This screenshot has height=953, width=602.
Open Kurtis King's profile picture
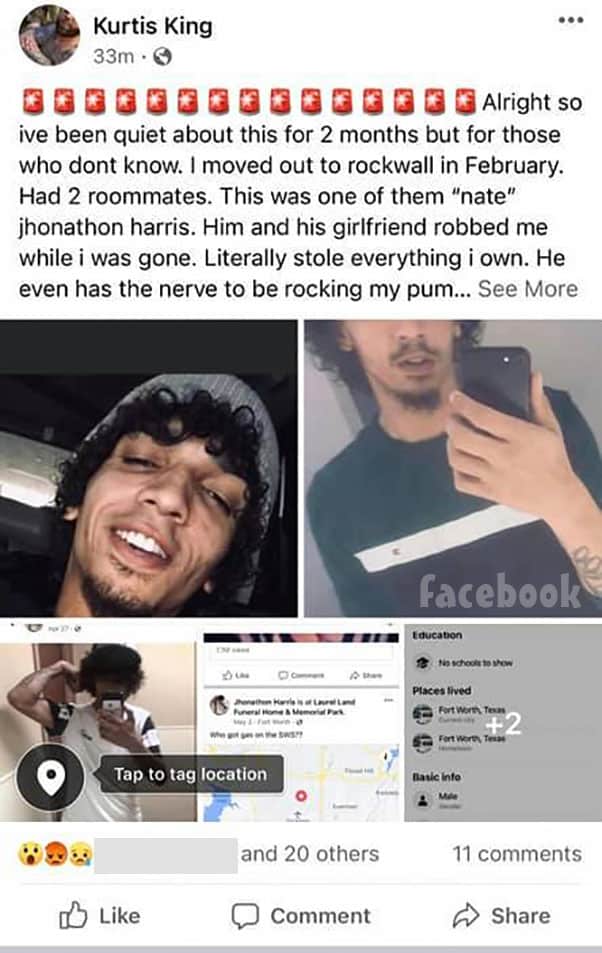[48, 37]
